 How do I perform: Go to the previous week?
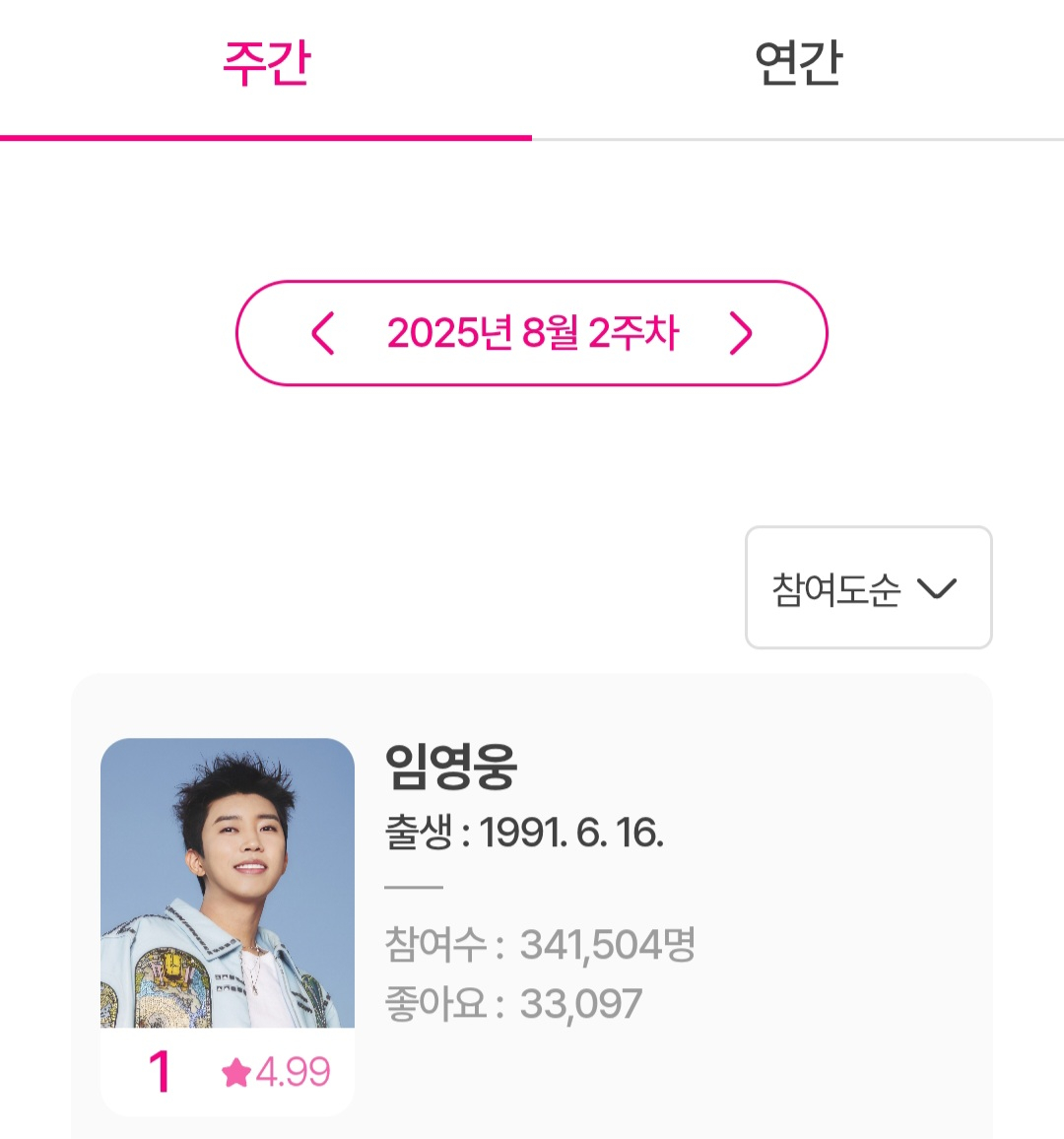point(323,333)
